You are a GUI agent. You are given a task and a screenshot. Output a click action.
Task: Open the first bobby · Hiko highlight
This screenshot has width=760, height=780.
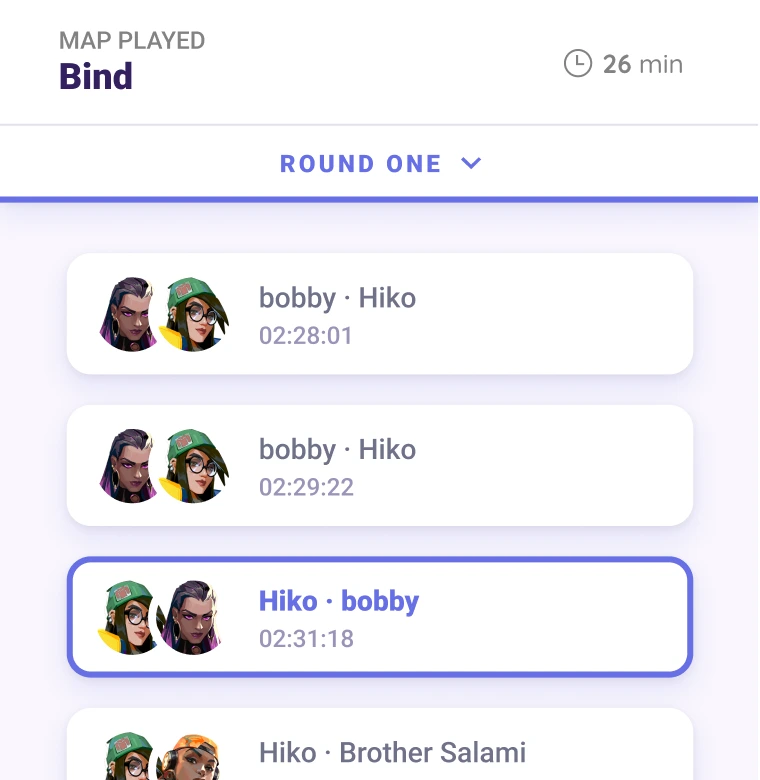pos(380,312)
